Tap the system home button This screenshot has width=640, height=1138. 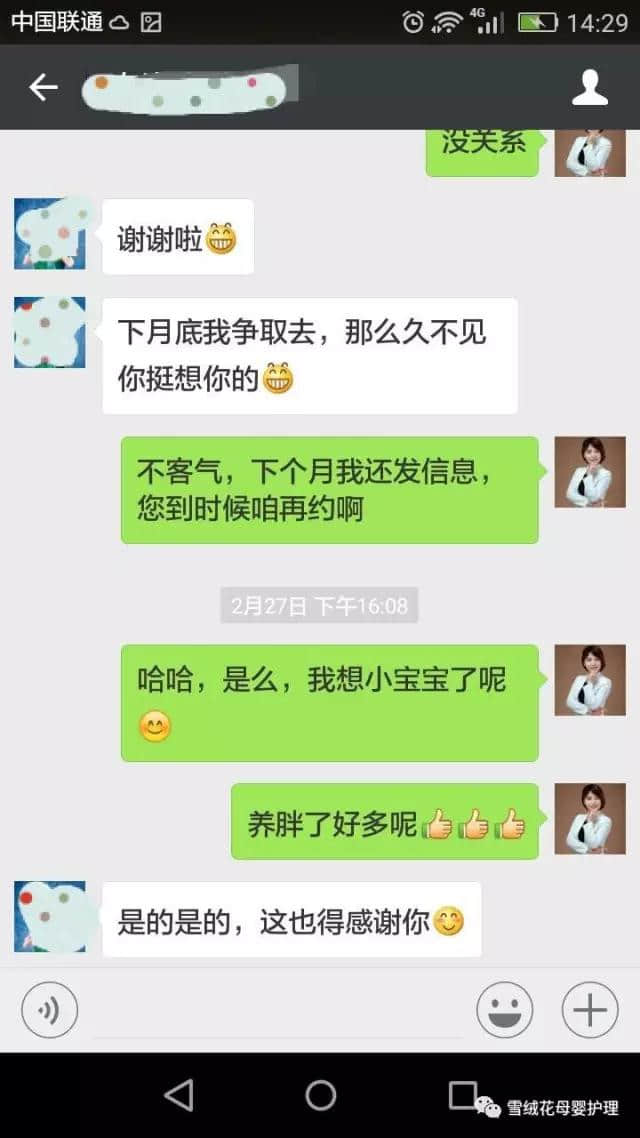[320, 1095]
